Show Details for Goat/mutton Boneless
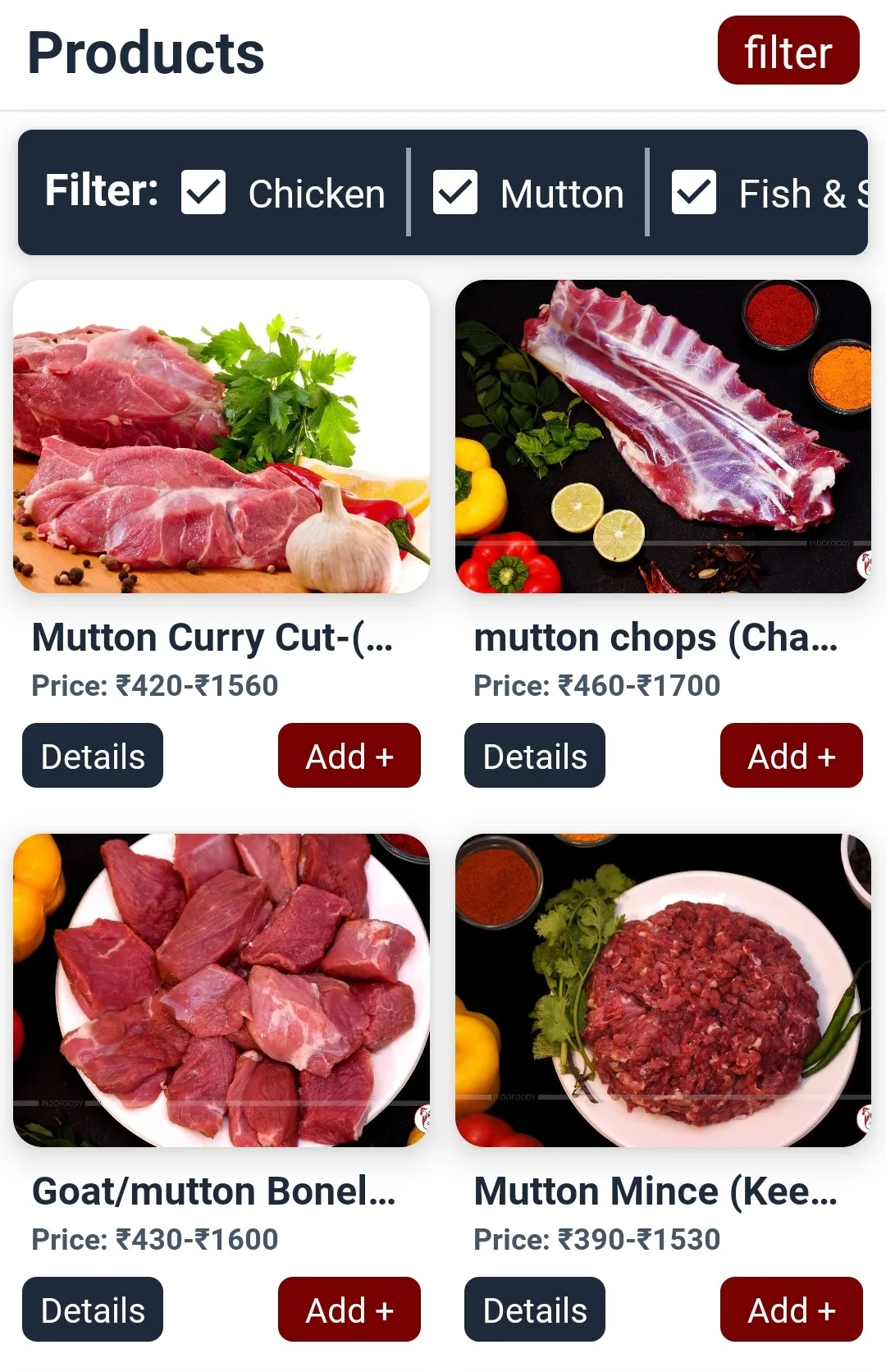 91,1309
